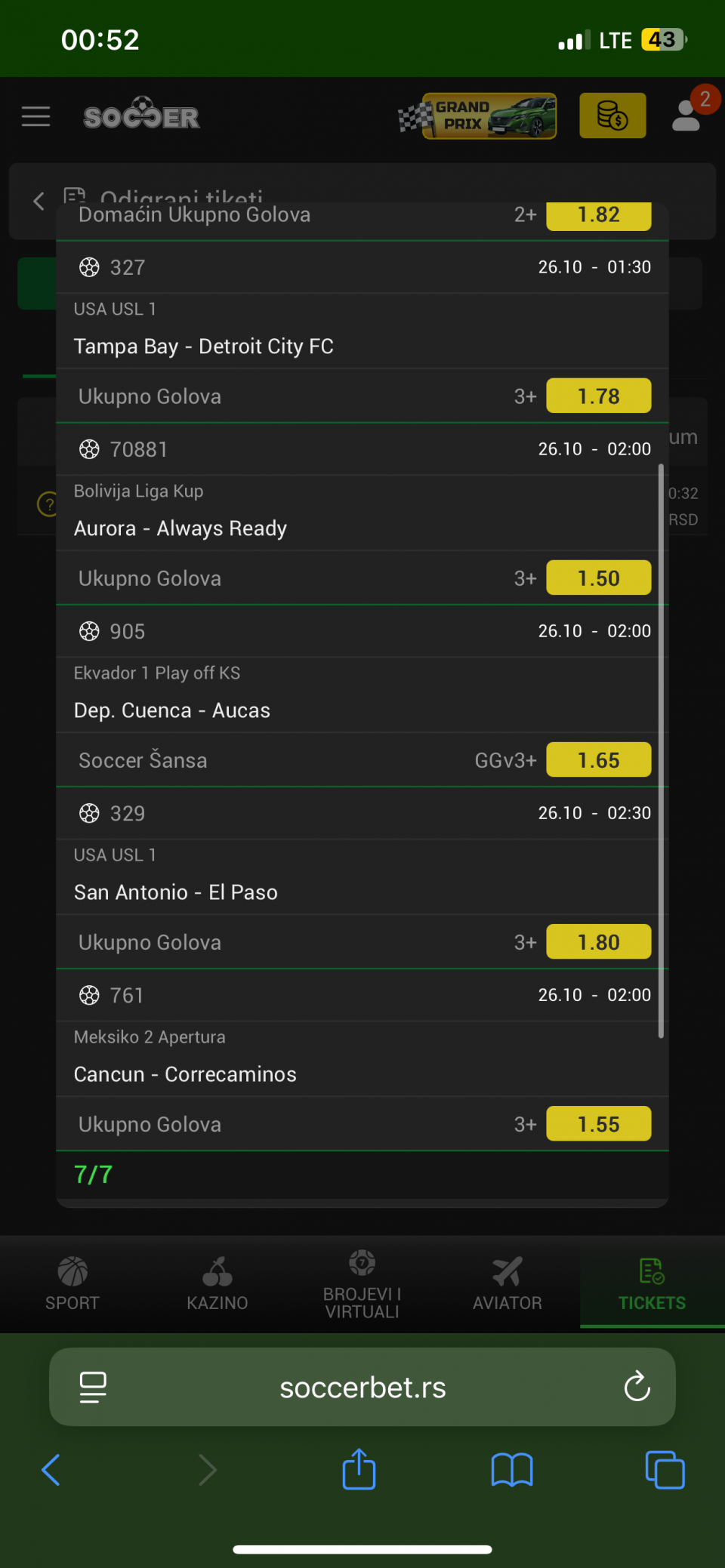725x1568 pixels.
Task: Tap the soccerbet.rs address bar
Action: [362, 1387]
